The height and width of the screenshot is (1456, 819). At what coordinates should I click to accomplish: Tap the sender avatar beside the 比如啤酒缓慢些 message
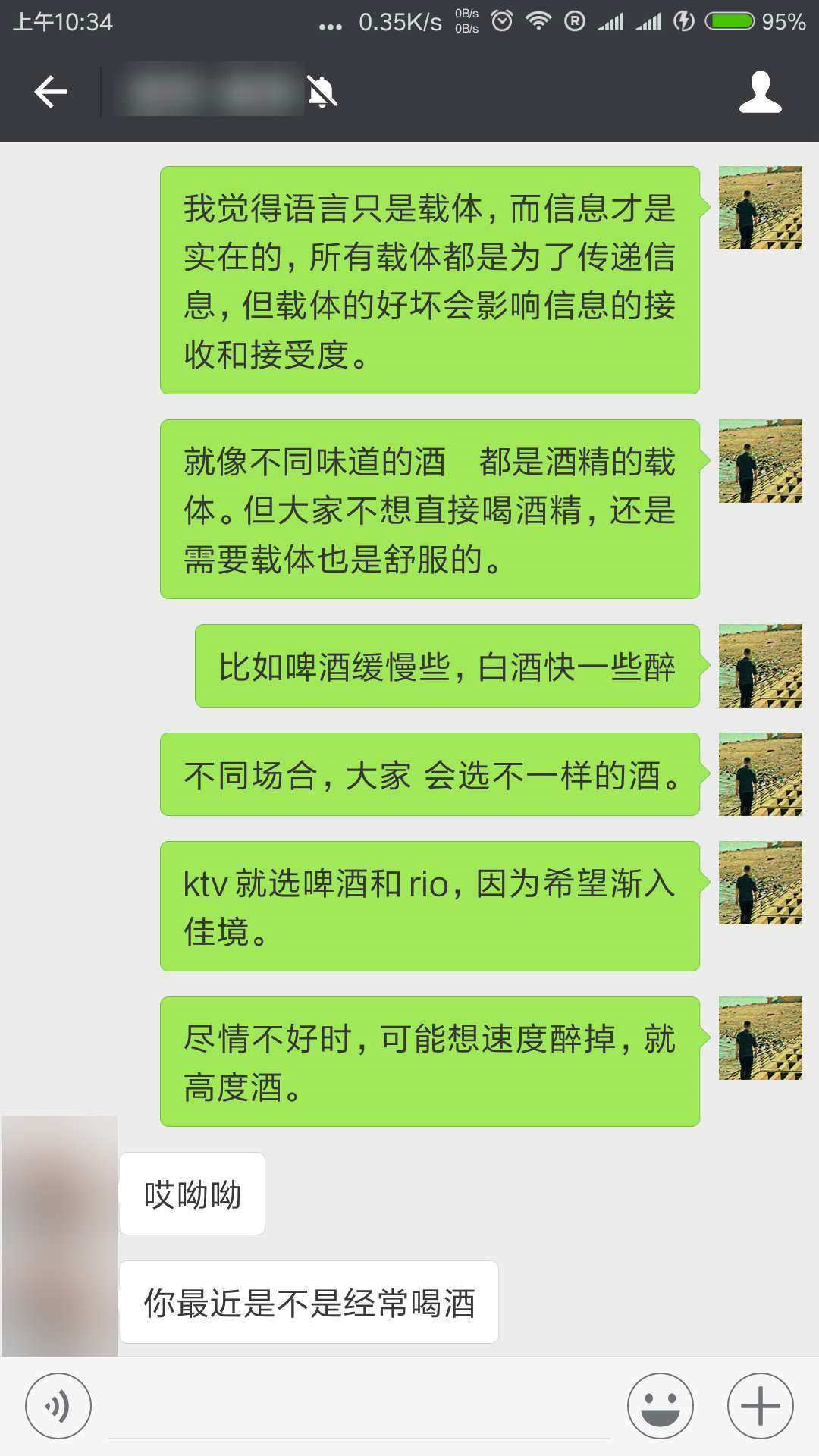point(760,666)
